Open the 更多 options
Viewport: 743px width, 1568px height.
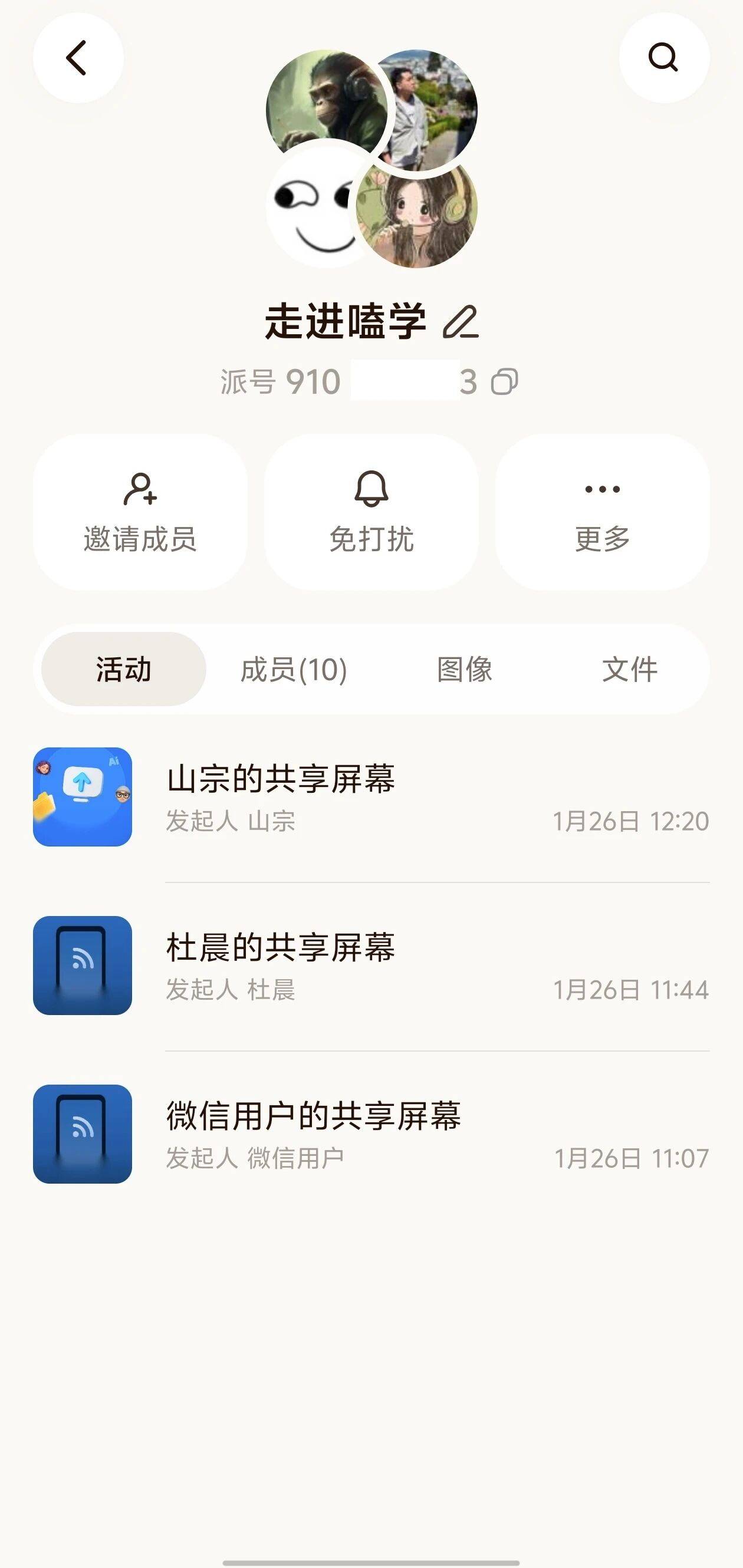click(x=602, y=512)
